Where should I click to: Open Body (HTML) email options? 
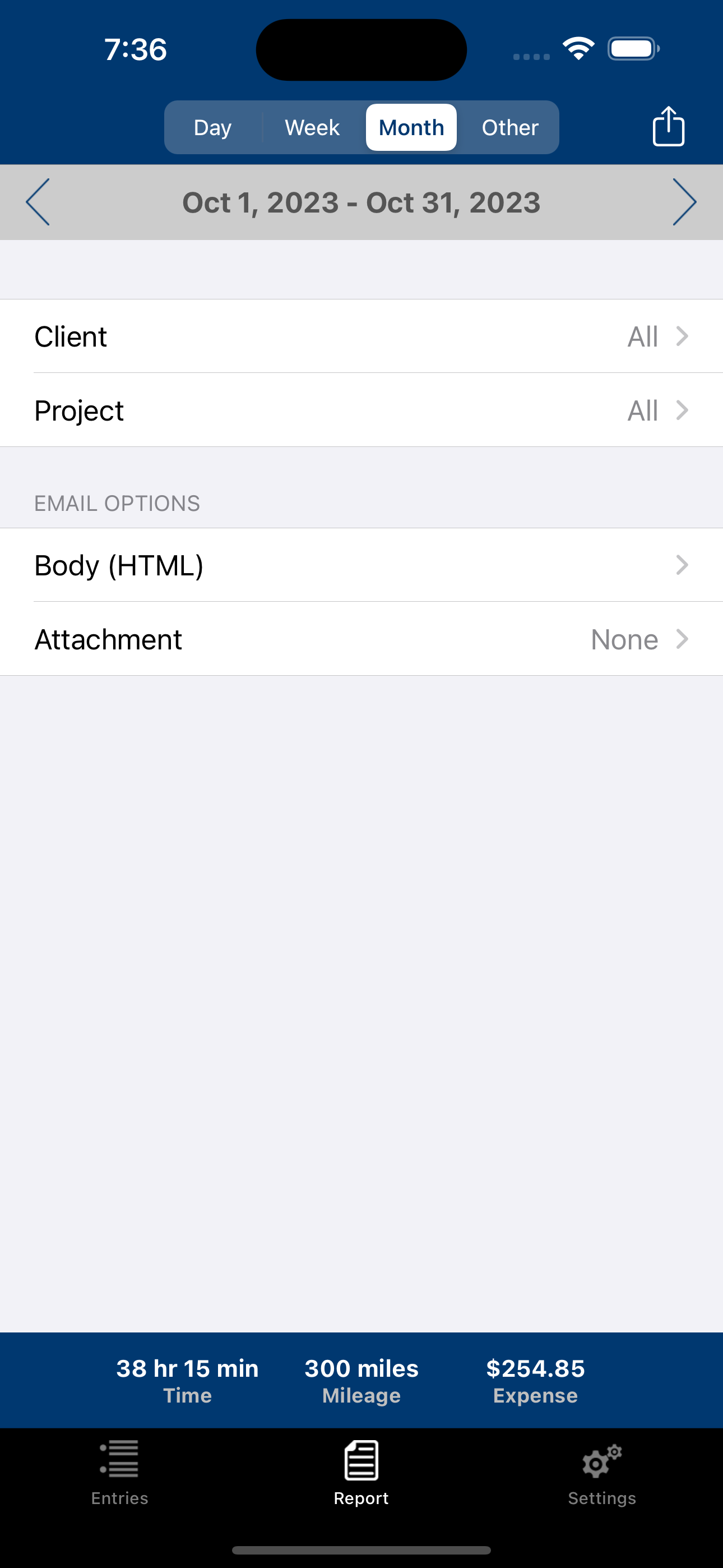pyautogui.click(x=361, y=565)
